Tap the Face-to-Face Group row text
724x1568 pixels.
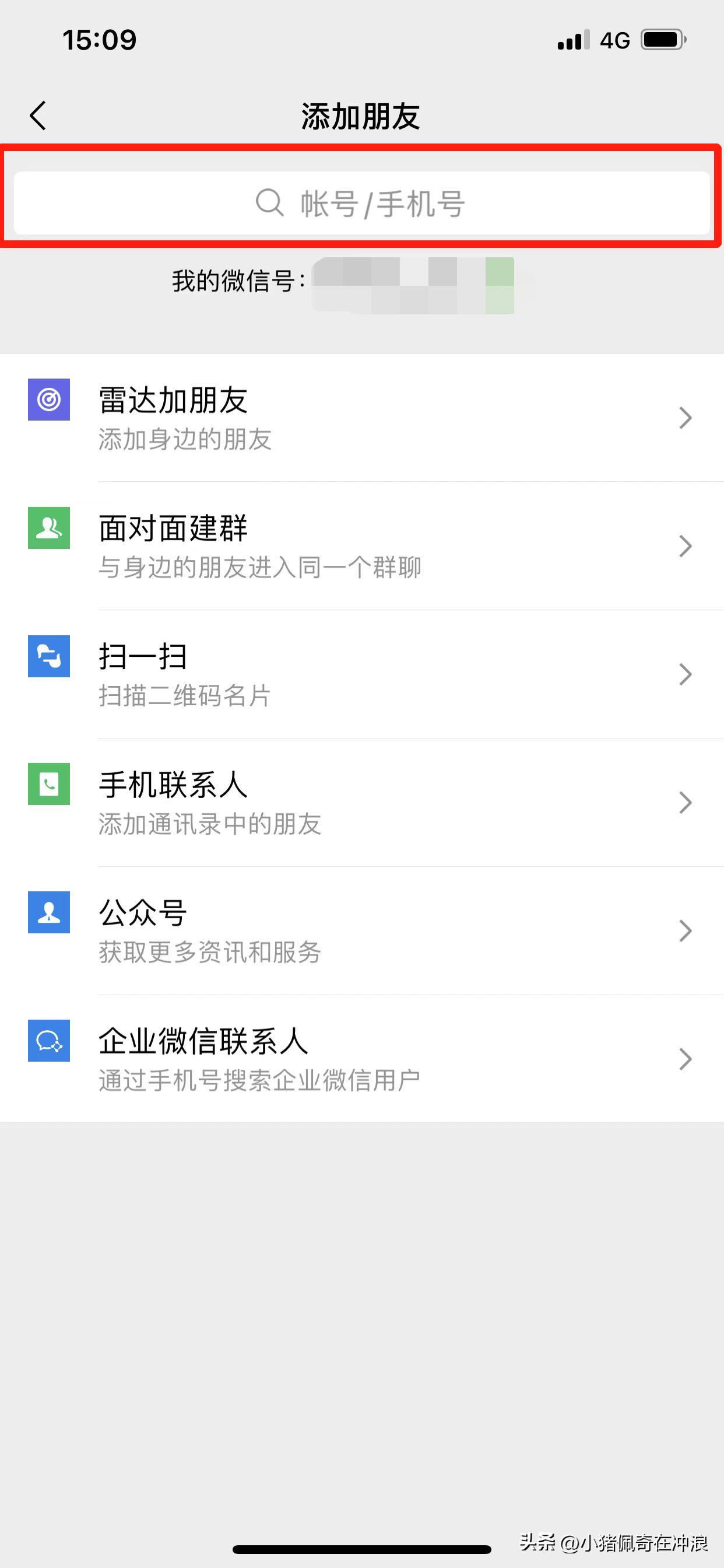coord(174,529)
